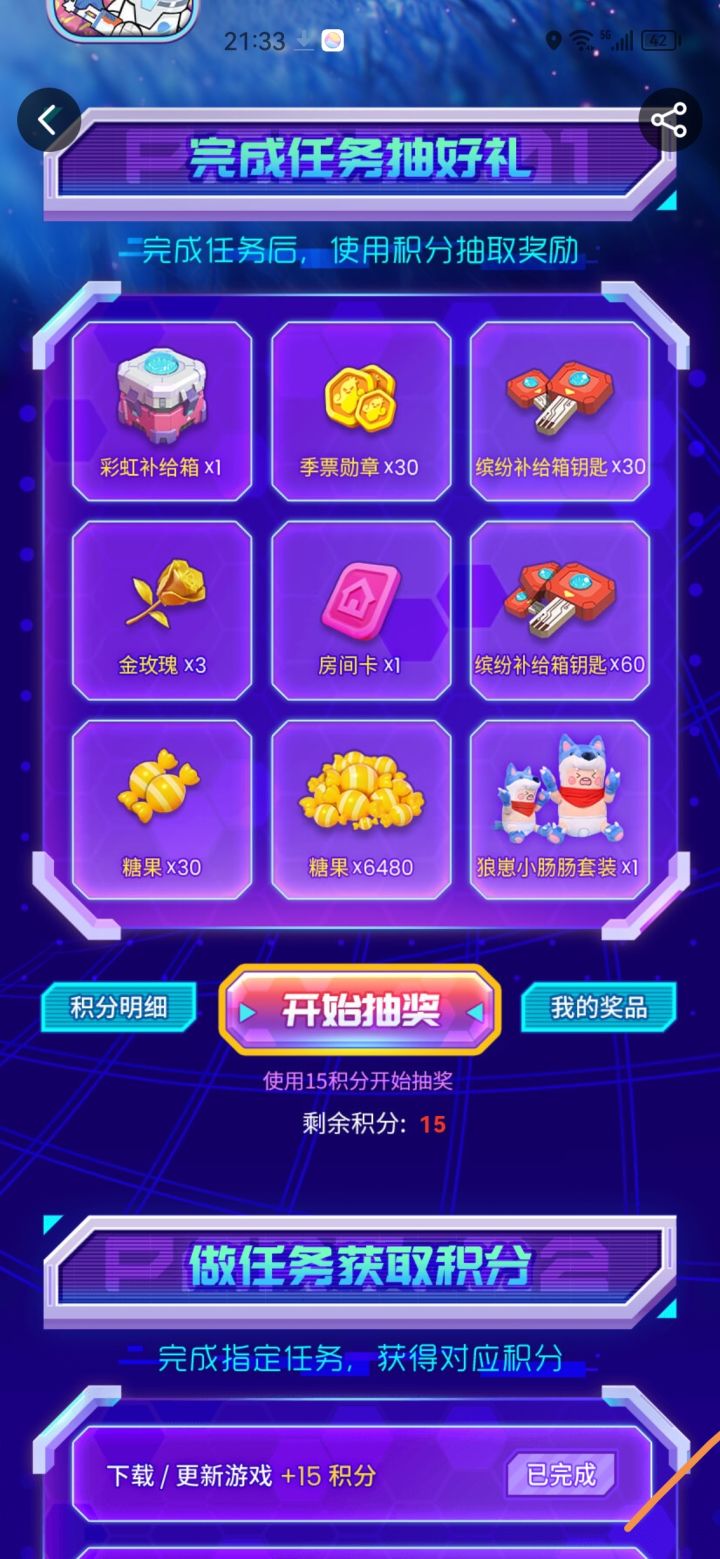This screenshot has width=720, height=1559.
Task: Tap the Wi-Fi indicator in the status bar
Action: point(582,40)
